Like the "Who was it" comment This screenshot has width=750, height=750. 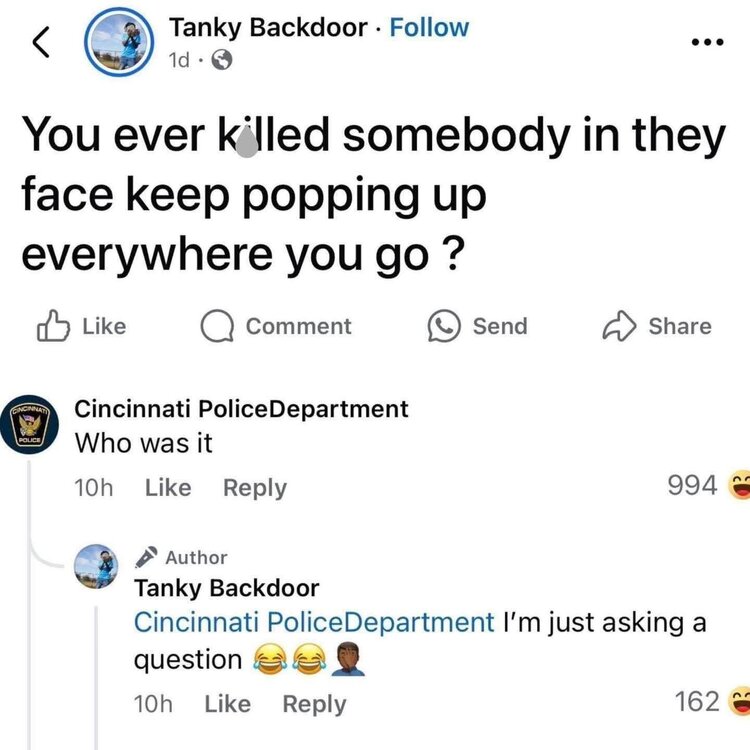pos(168,488)
